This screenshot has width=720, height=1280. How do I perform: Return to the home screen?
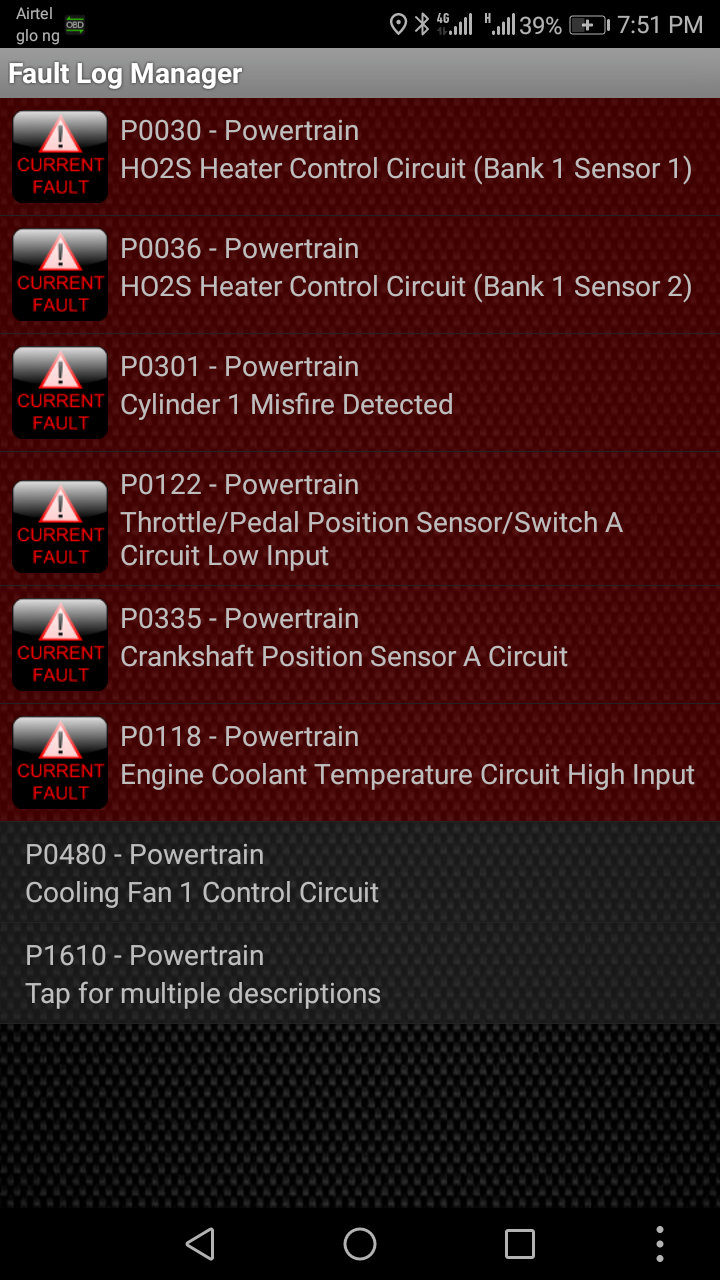tap(360, 1244)
